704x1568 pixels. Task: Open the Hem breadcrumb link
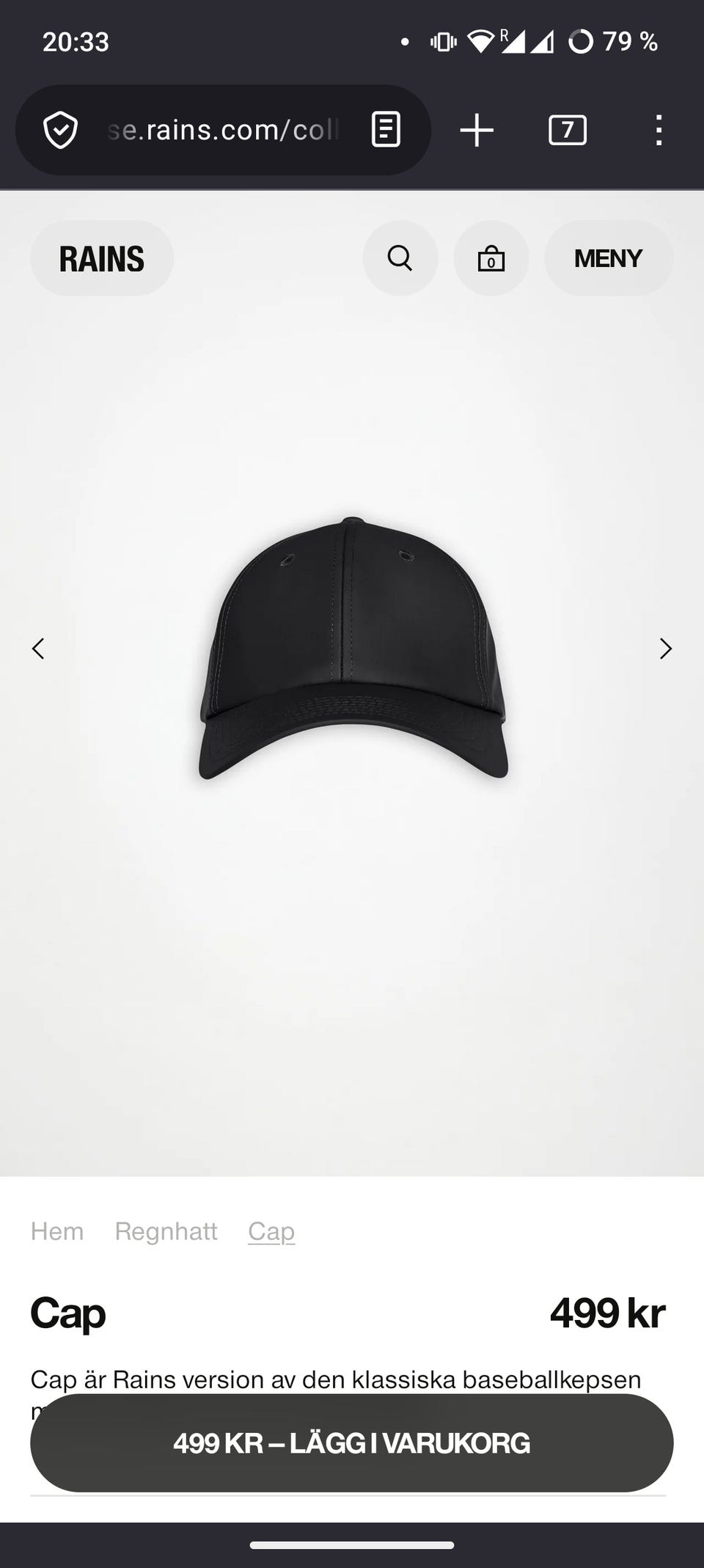[57, 1230]
